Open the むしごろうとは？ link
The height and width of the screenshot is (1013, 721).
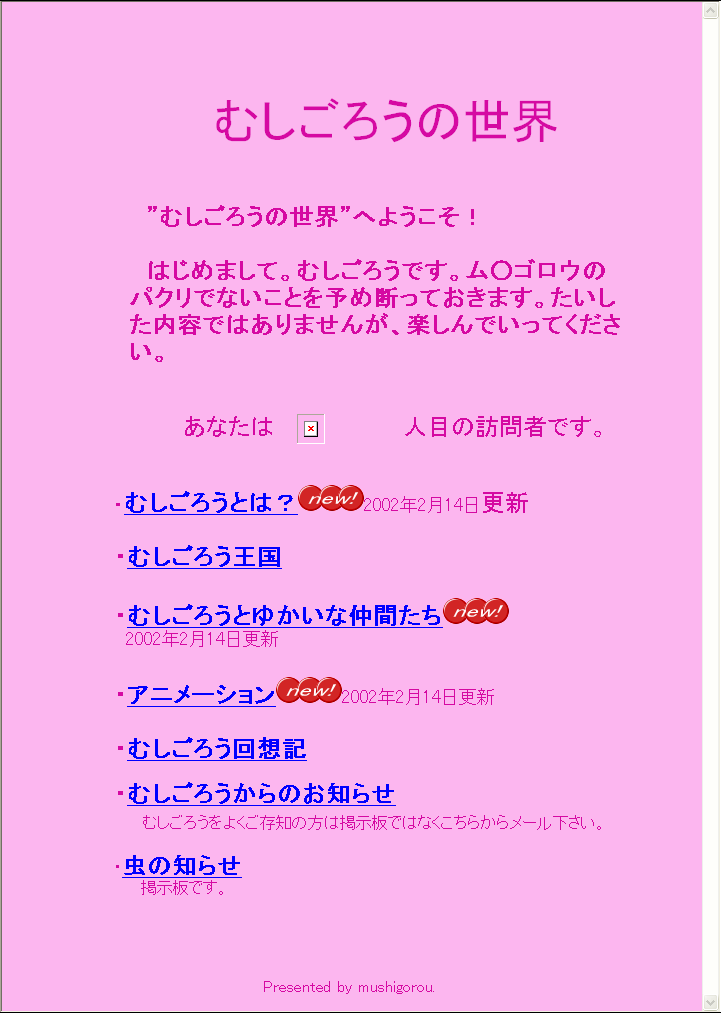coord(210,503)
